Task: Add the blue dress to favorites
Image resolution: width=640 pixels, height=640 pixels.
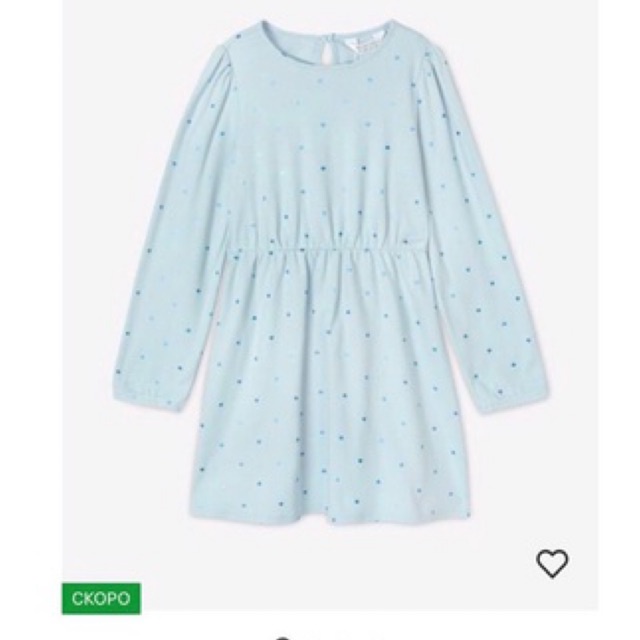Action: 552,565
